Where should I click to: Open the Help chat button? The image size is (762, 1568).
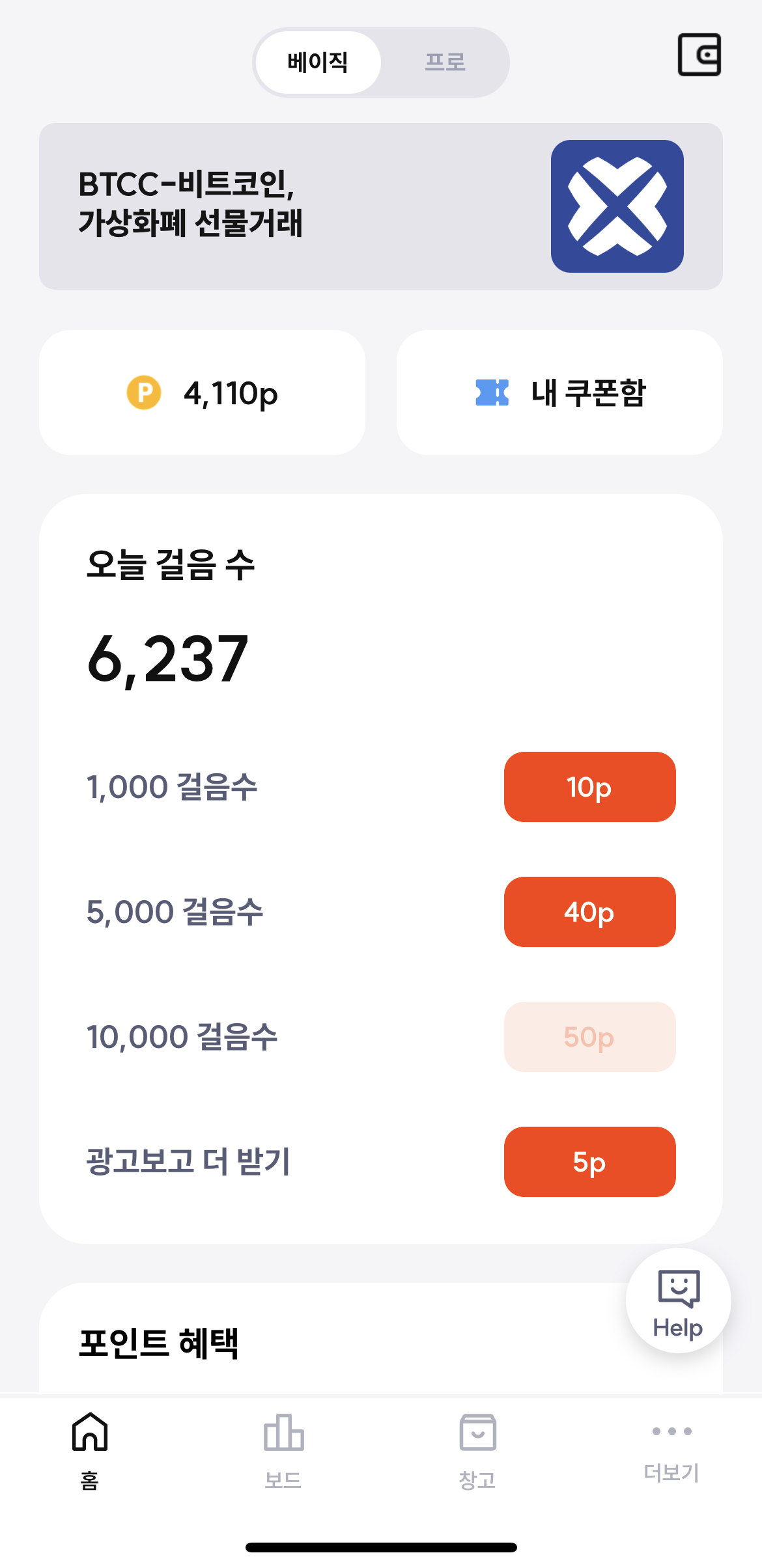click(678, 1300)
